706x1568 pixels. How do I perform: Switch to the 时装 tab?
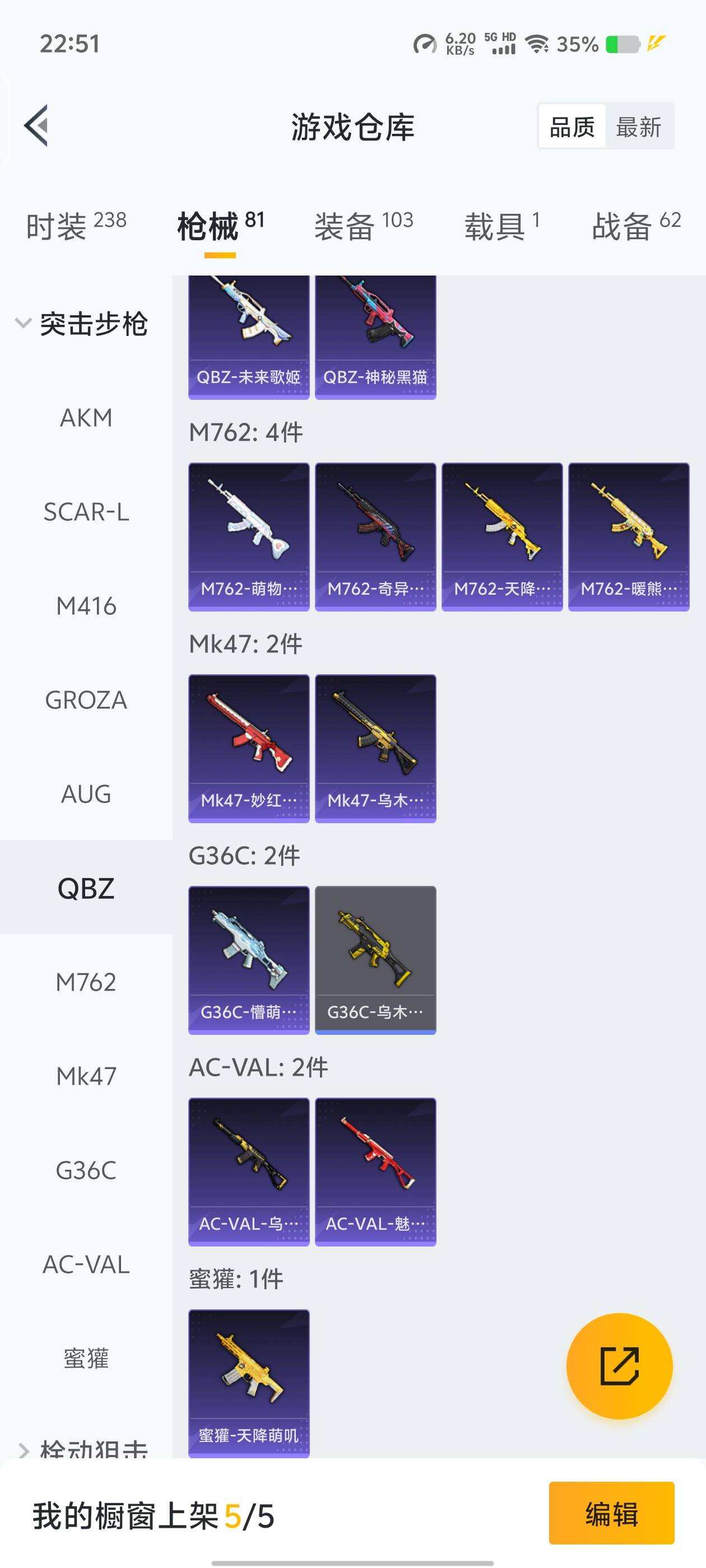tap(76, 226)
